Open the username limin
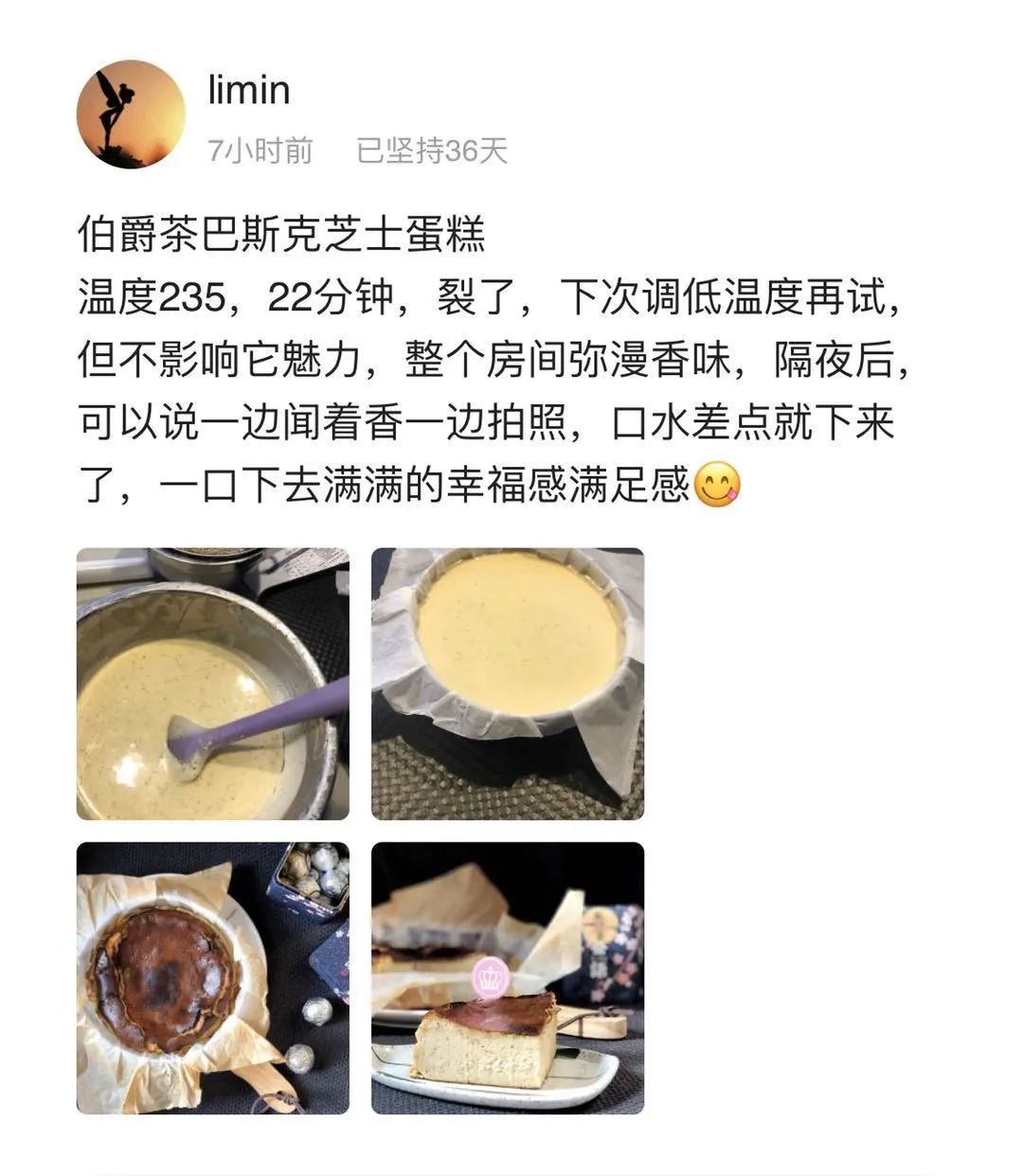The width and height of the screenshot is (1023, 1176). pyautogui.click(x=248, y=91)
